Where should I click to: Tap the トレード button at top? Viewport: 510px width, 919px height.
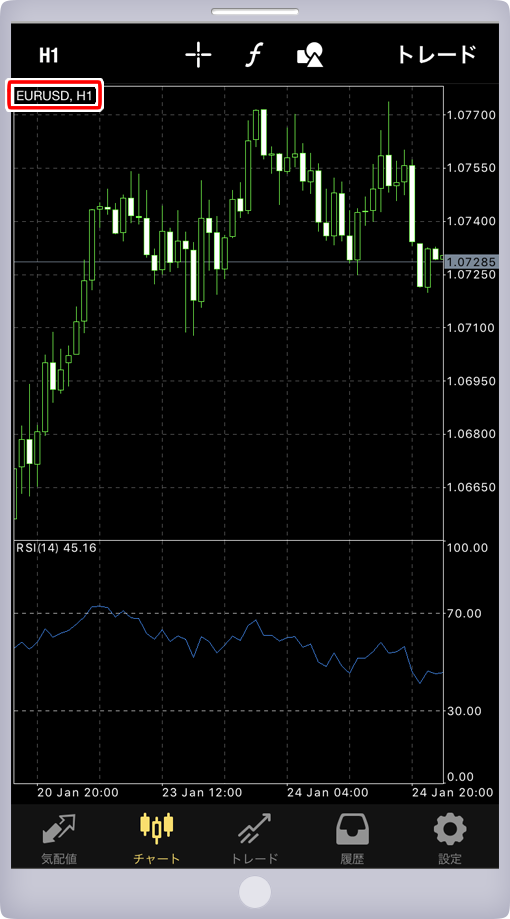tap(437, 55)
